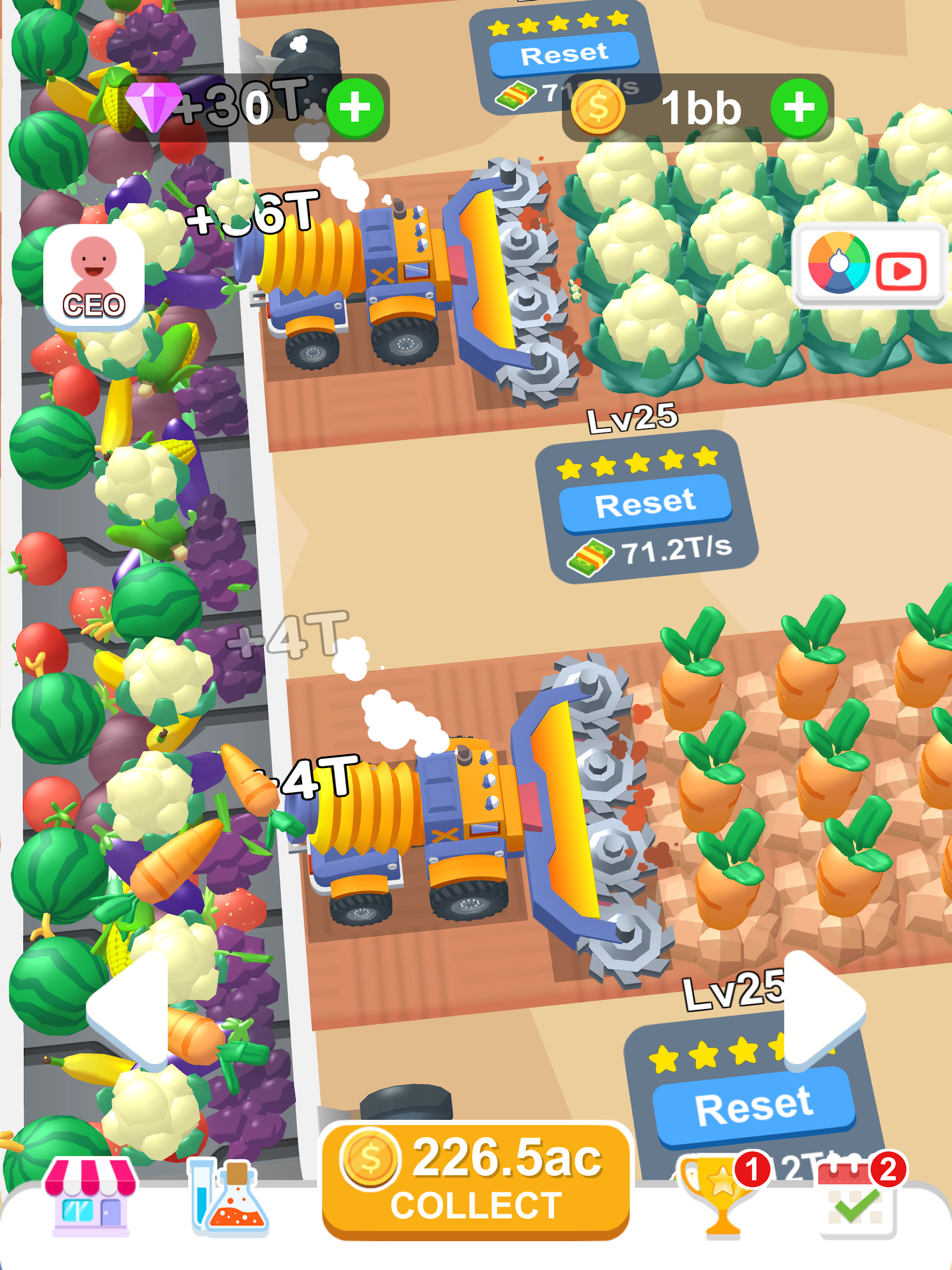
Task: Tap Reset on the topmost field panel
Action: tap(564, 54)
